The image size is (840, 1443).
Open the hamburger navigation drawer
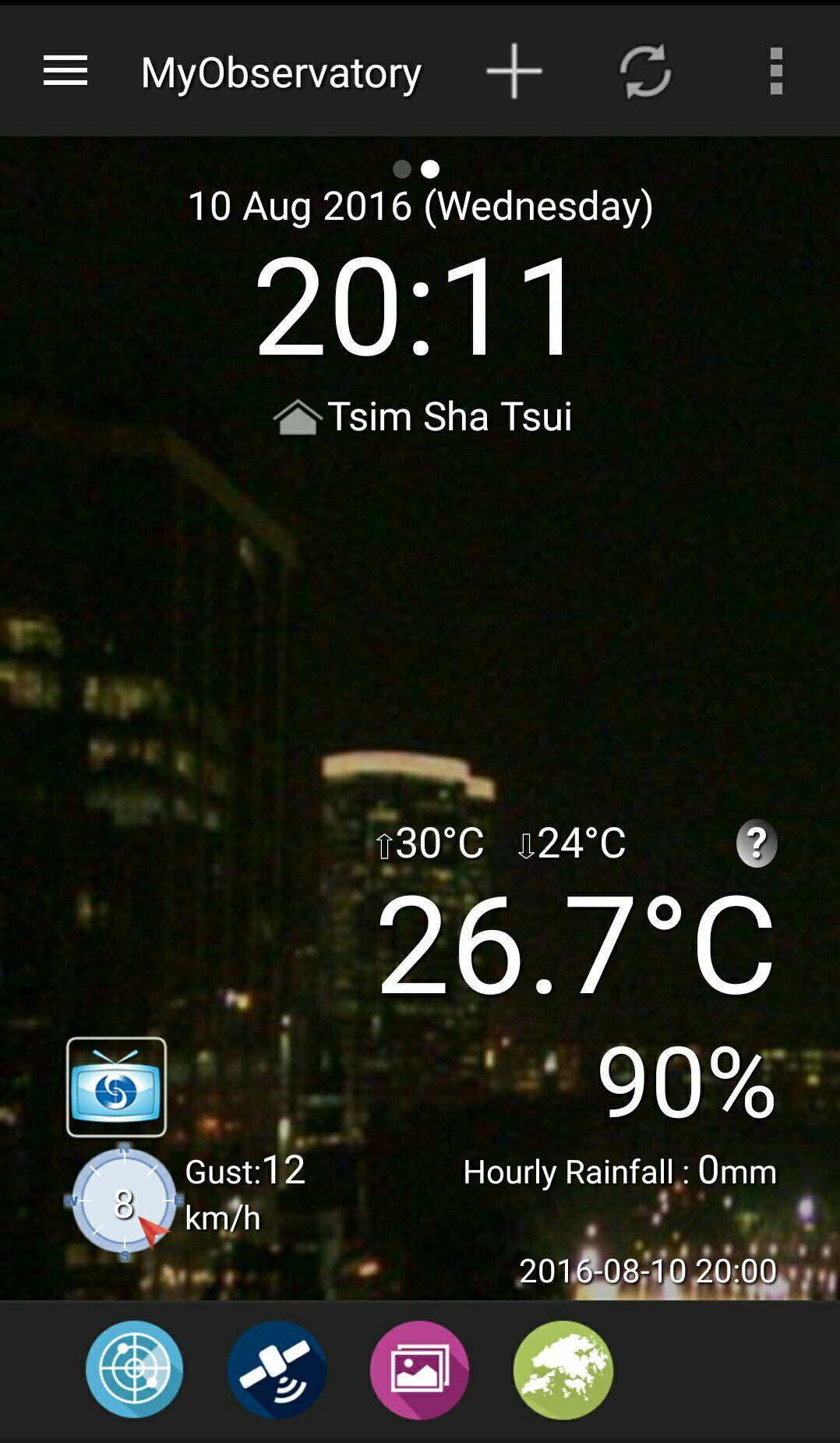[x=65, y=71]
